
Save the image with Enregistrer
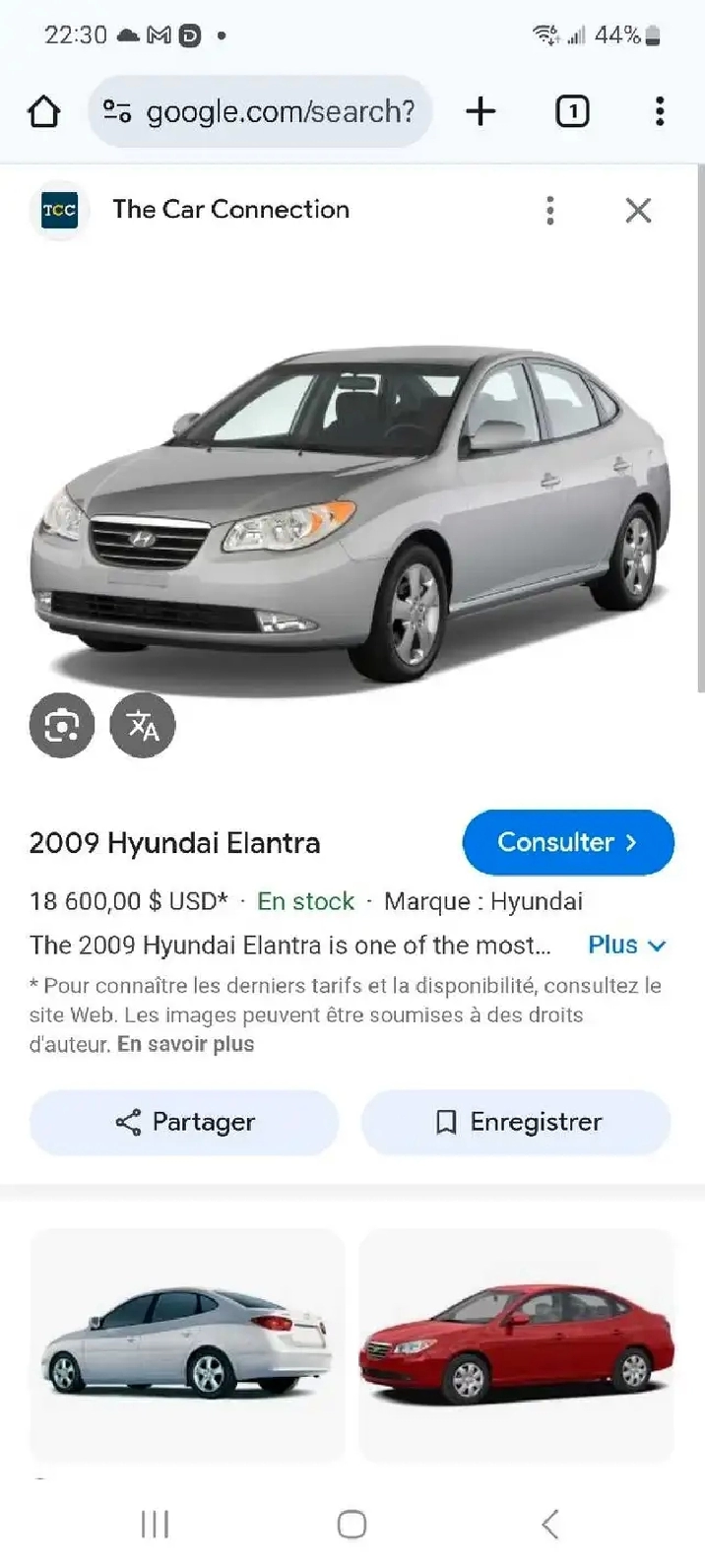tap(516, 1122)
